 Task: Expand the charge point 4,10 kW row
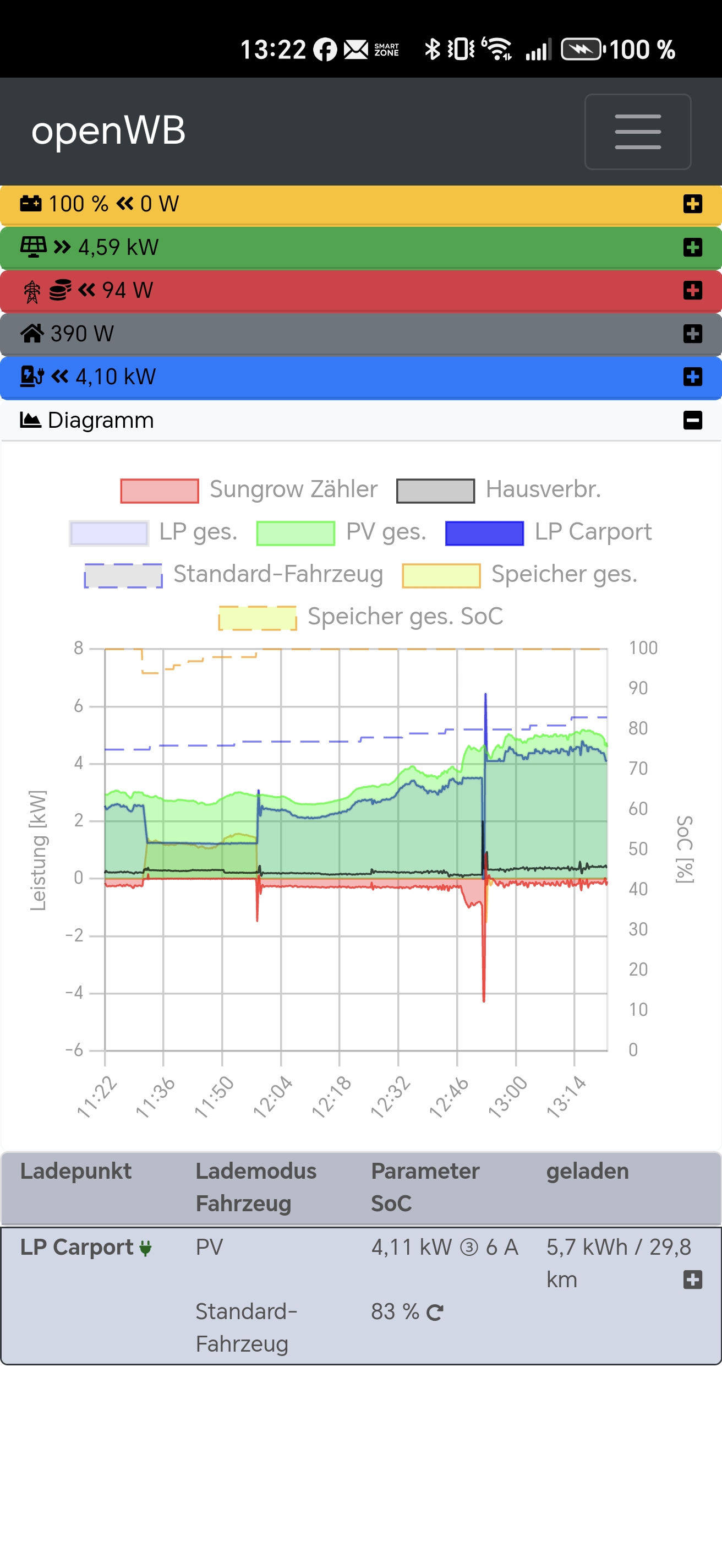coord(692,377)
